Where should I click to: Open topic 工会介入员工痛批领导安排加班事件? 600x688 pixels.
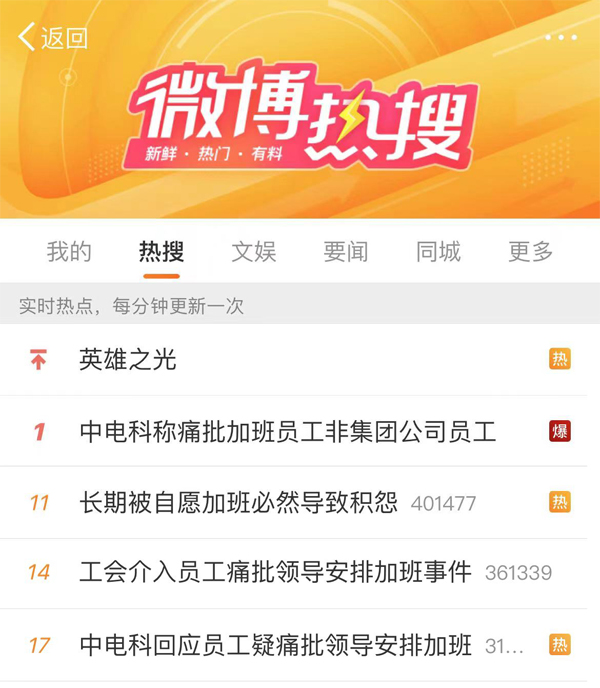coord(275,573)
